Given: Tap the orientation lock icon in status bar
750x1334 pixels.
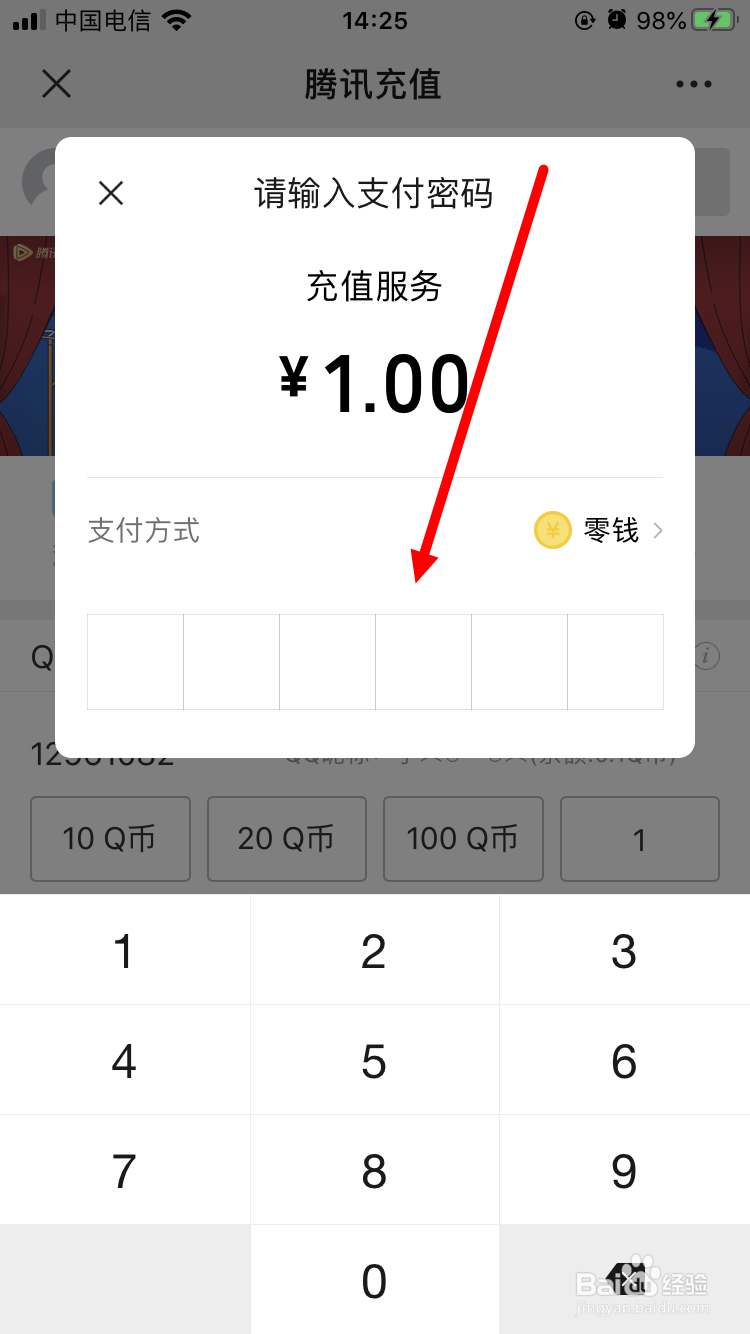Looking at the screenshot, I should tap(585, 20).
